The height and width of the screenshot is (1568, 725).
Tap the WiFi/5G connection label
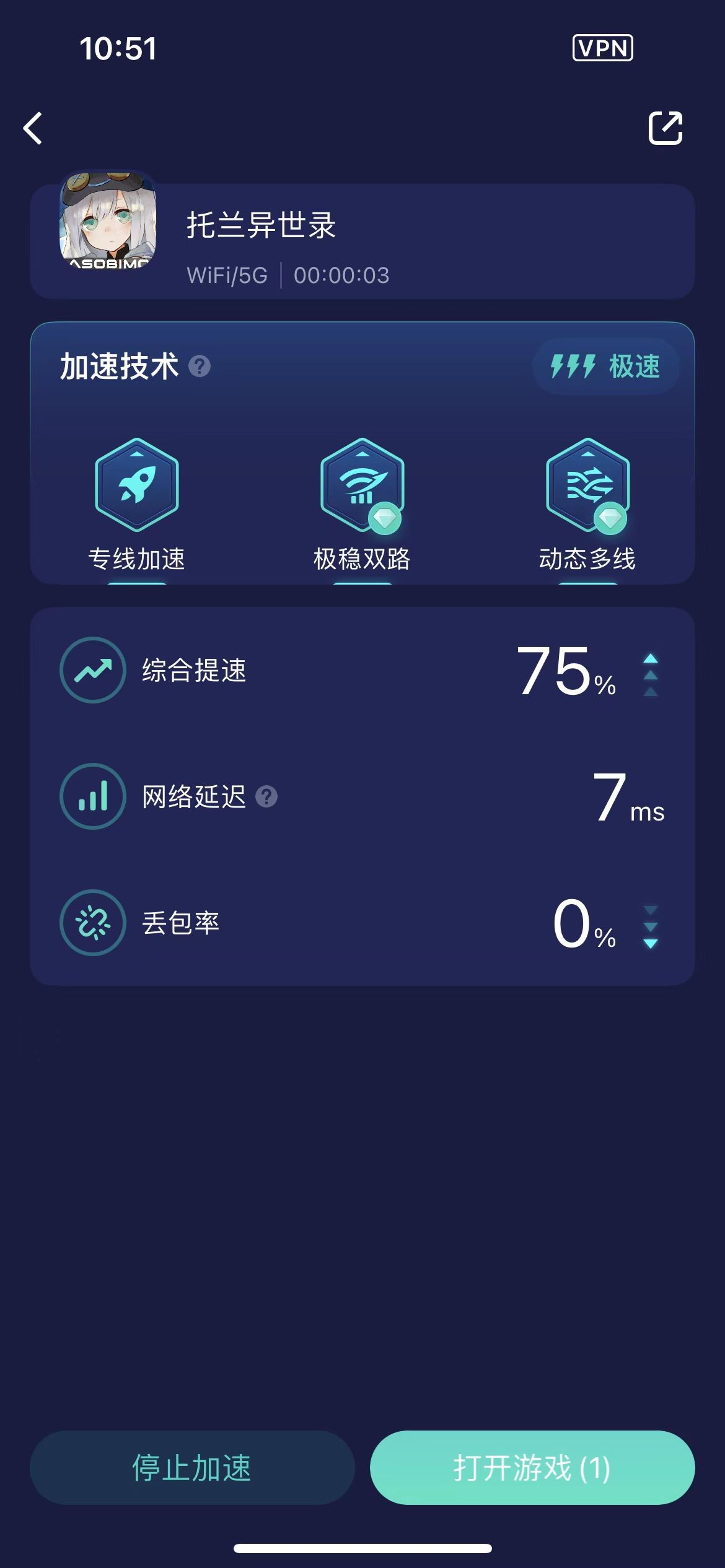point(226,276)
